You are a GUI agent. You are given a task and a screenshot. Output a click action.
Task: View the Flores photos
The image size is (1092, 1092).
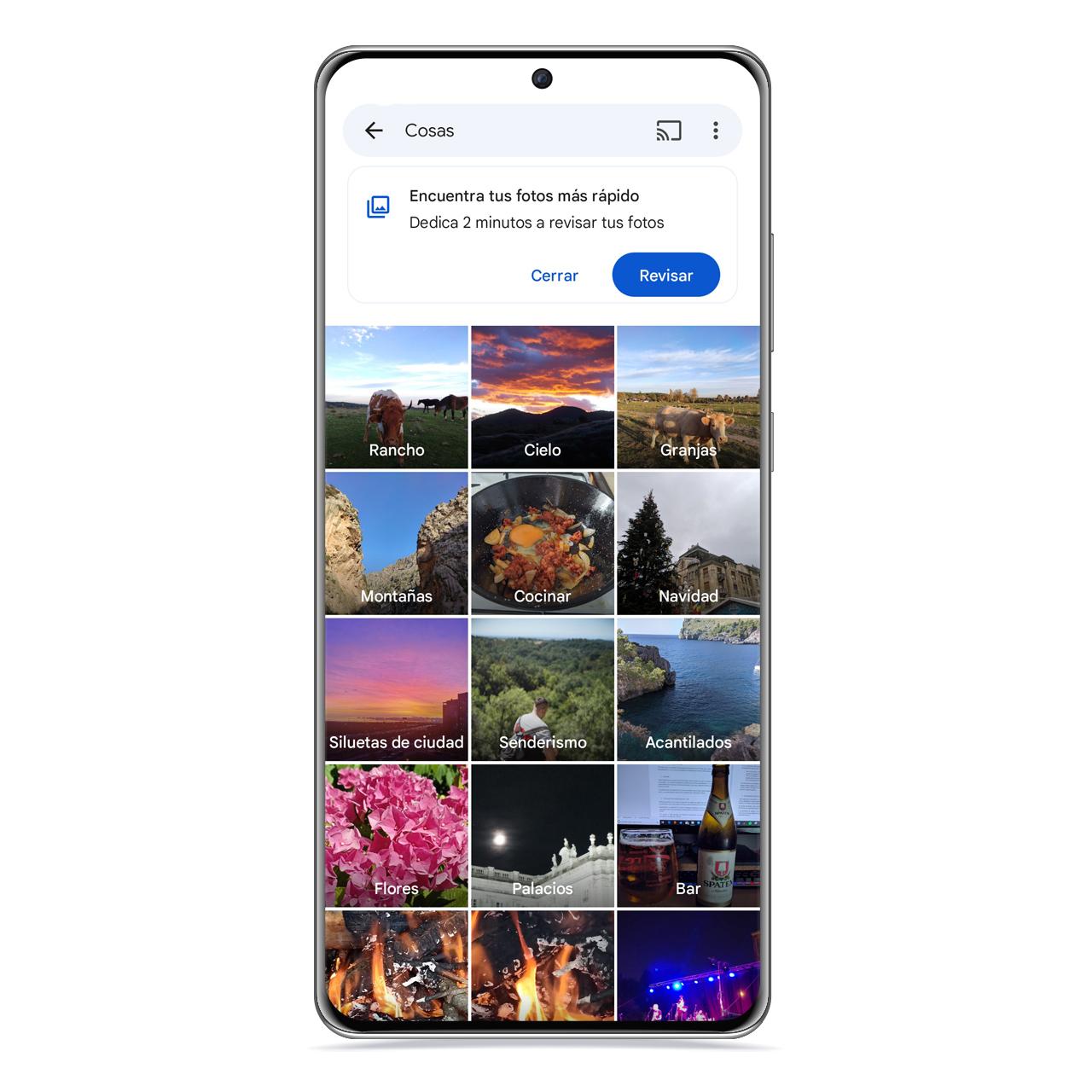397,835
